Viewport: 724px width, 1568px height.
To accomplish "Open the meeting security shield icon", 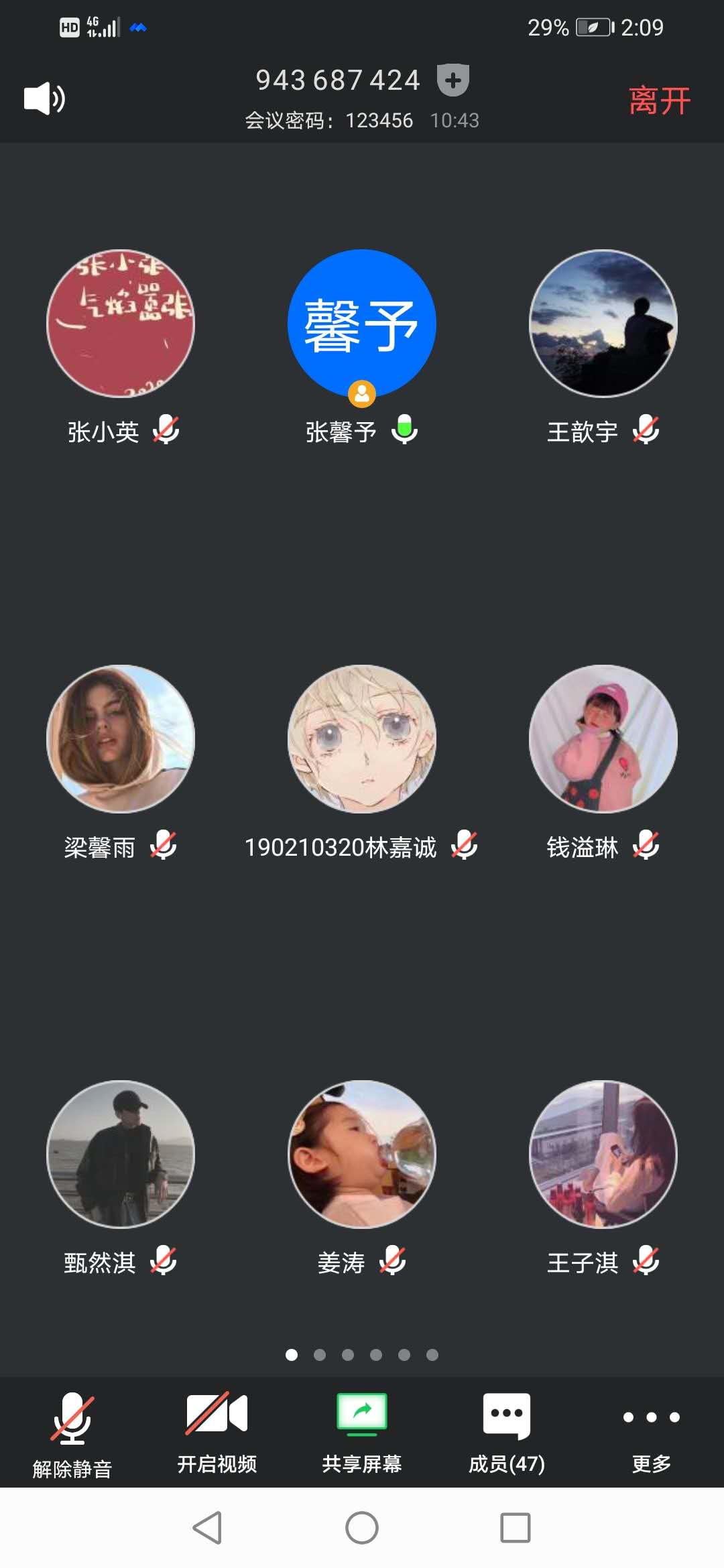I will 452,80.
